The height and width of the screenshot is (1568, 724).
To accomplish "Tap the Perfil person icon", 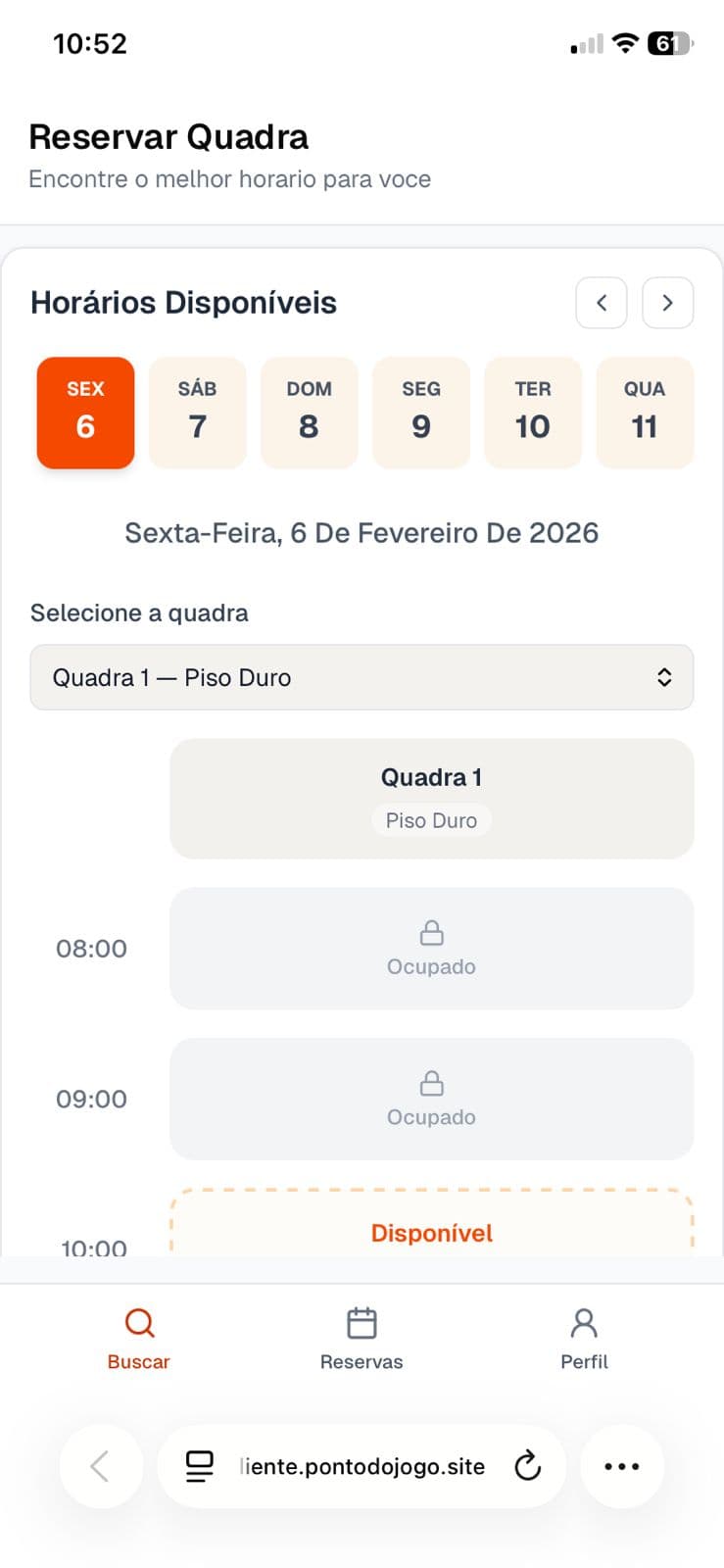I will [584, 1322].
